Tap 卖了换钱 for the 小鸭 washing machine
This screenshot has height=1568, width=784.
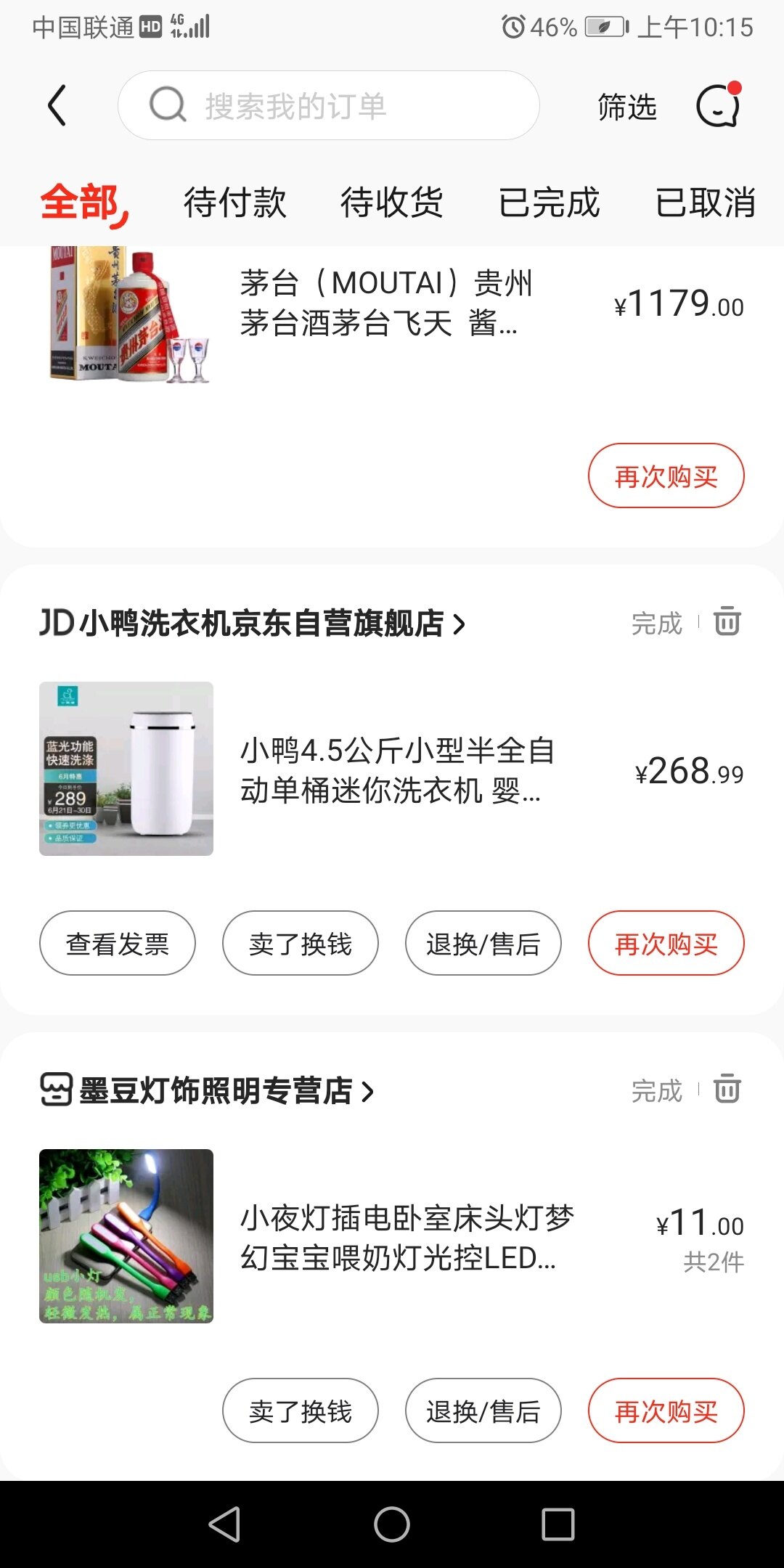[x=301, y=944]
